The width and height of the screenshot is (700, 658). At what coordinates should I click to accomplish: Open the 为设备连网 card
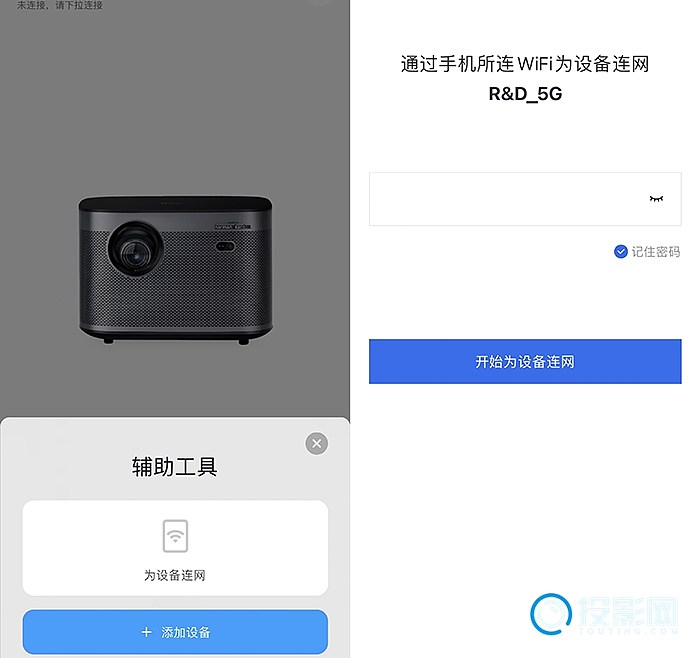175,548
